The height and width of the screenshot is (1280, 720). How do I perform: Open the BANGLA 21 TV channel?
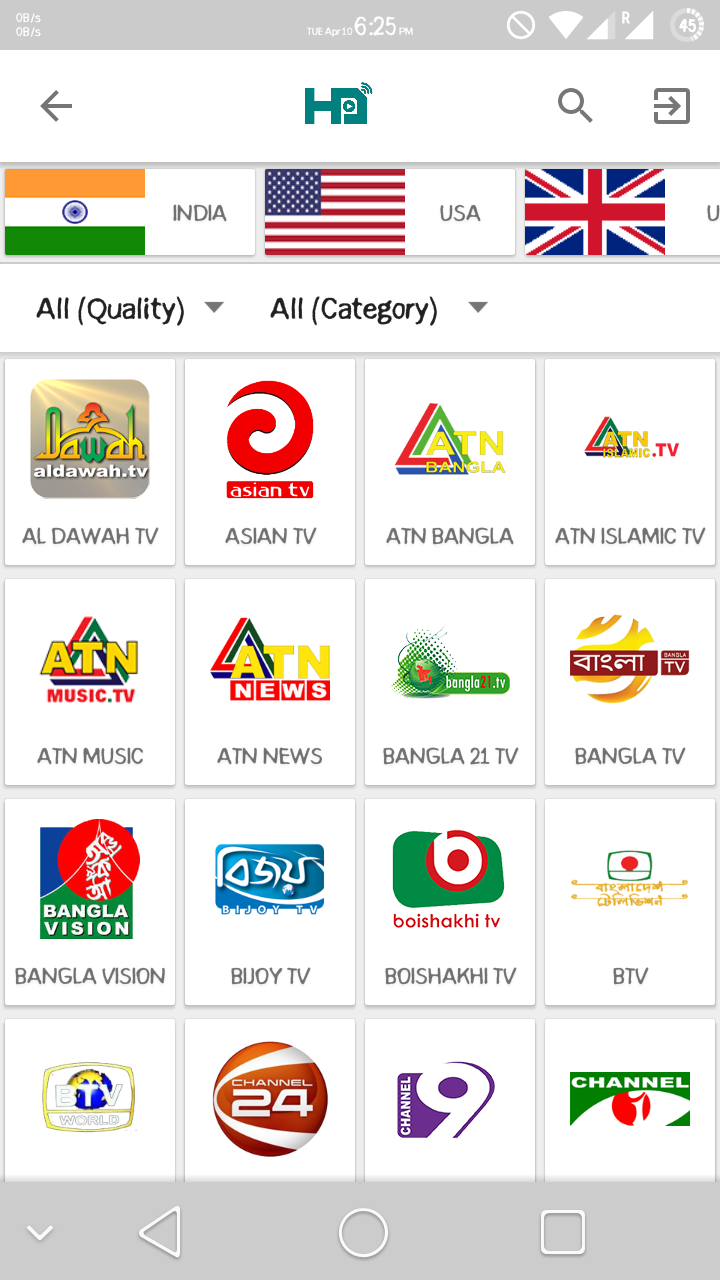tap(450, 682)
